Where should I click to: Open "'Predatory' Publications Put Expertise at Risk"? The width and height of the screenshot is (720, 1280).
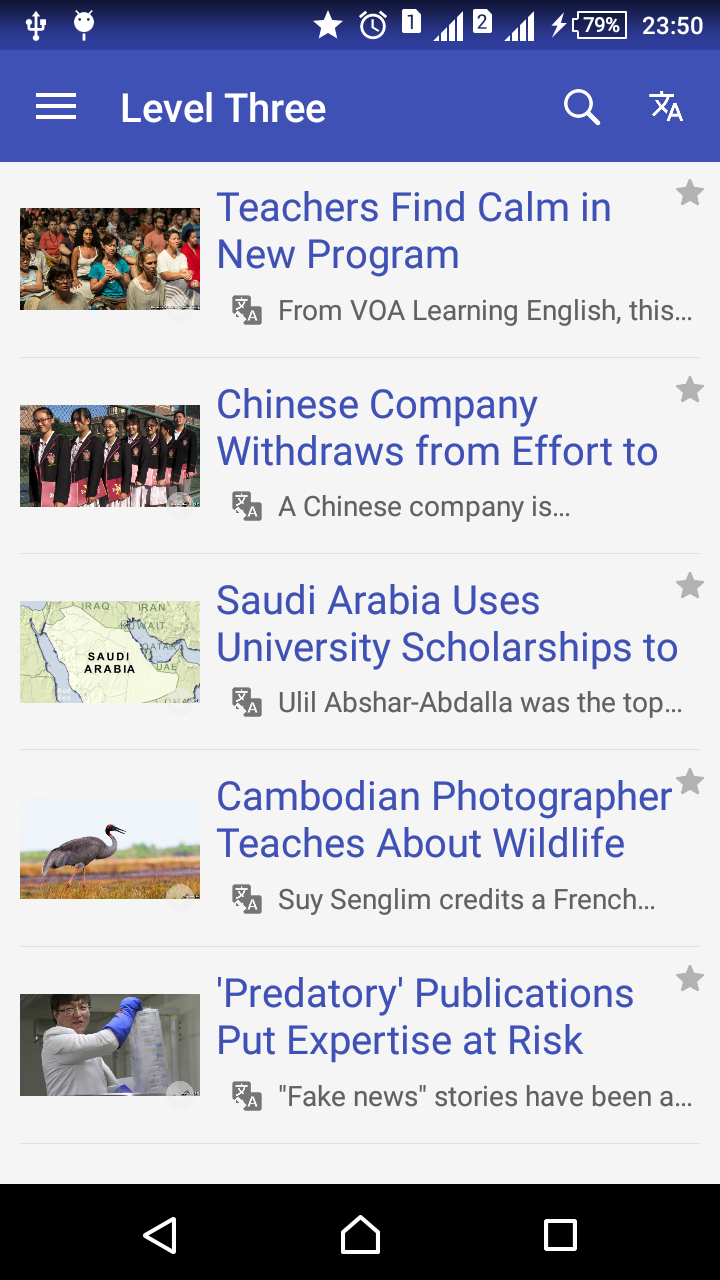point(425,1017)
